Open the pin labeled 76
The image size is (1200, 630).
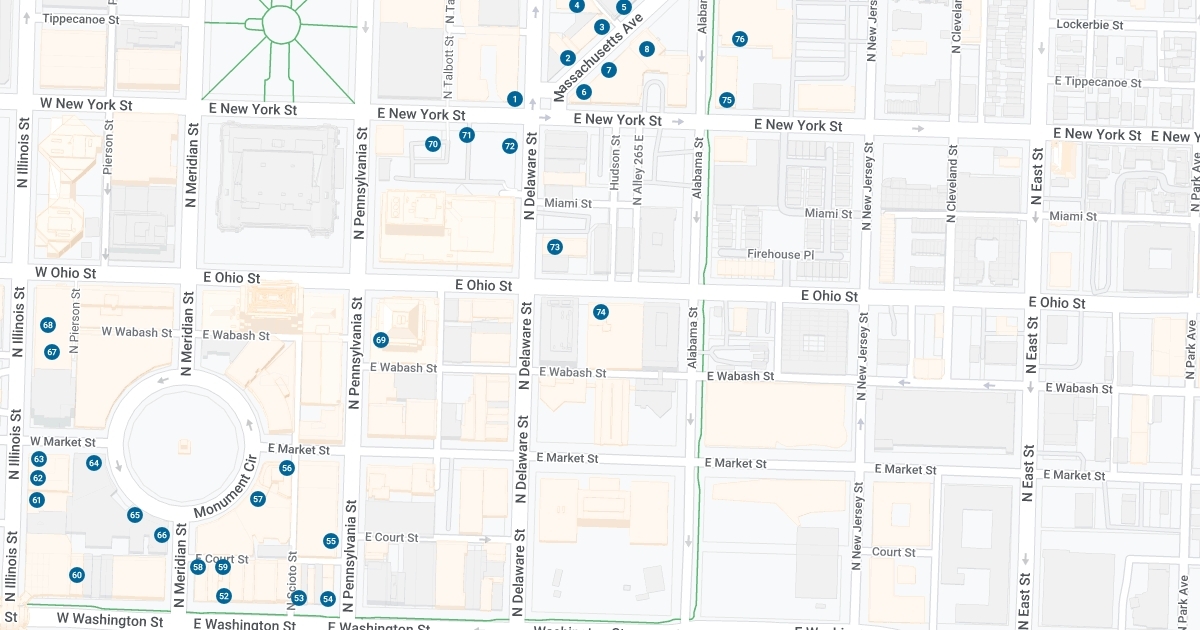pos(740,39)
